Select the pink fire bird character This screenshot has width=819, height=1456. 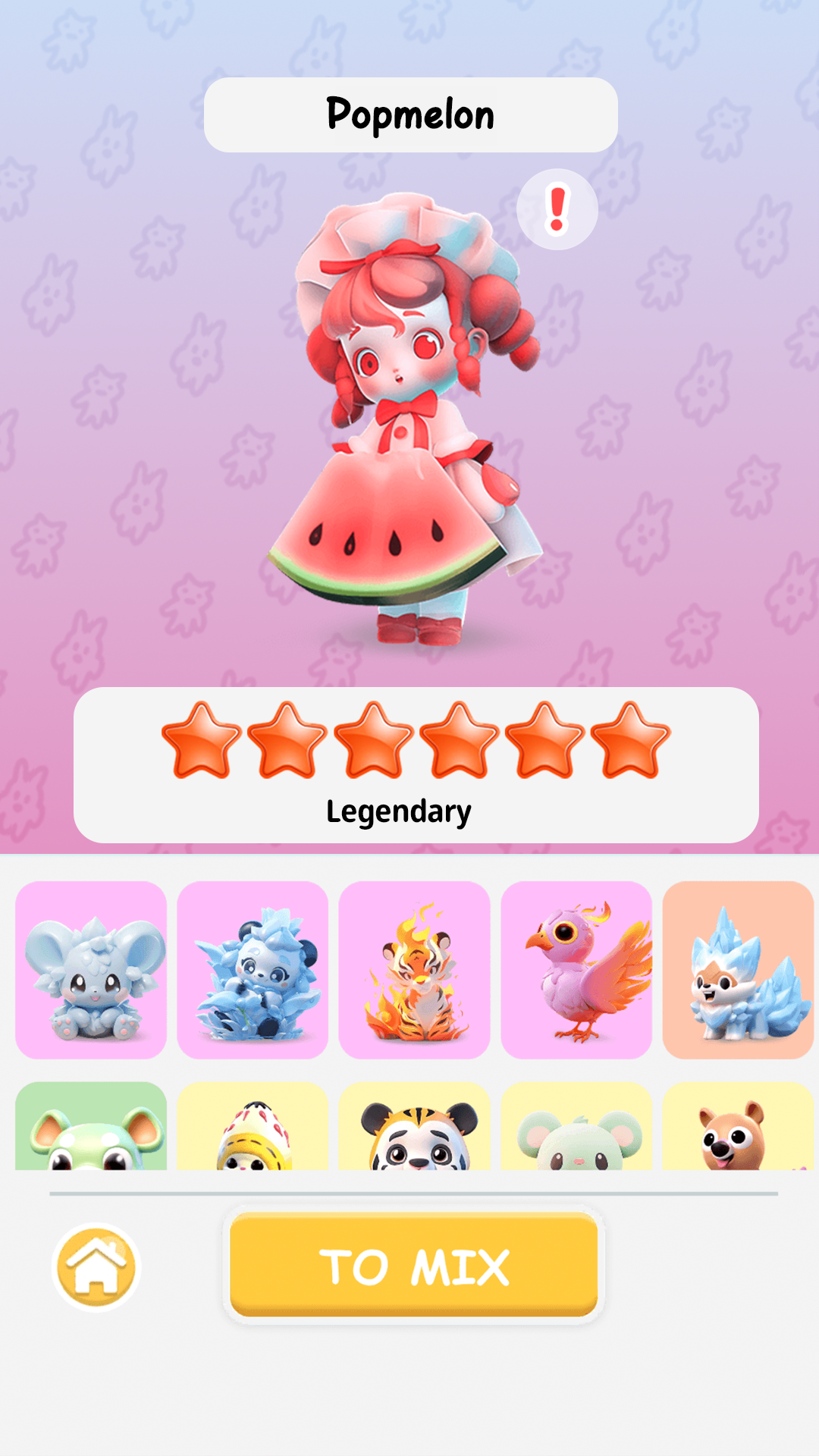(576, 970)
